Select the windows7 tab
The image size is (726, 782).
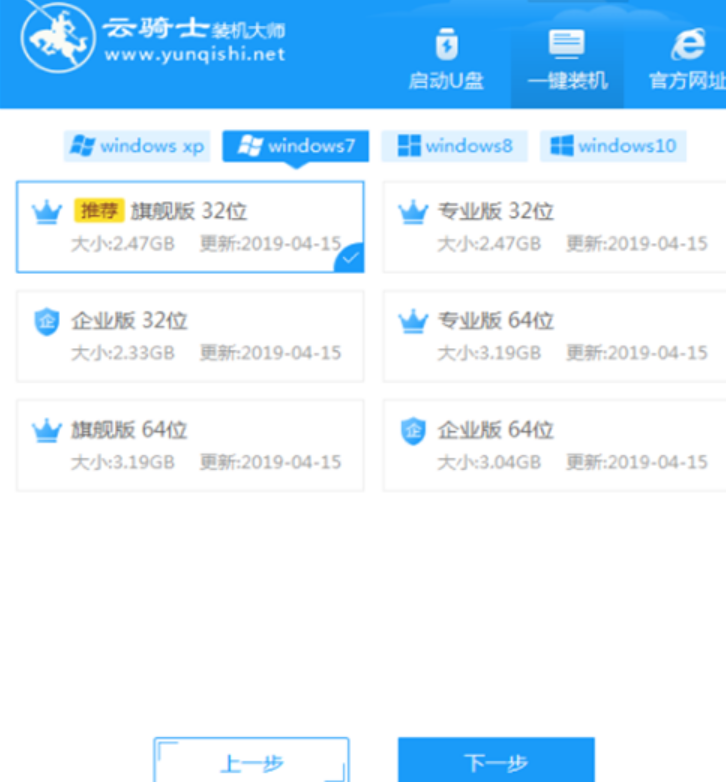[296, 146]
